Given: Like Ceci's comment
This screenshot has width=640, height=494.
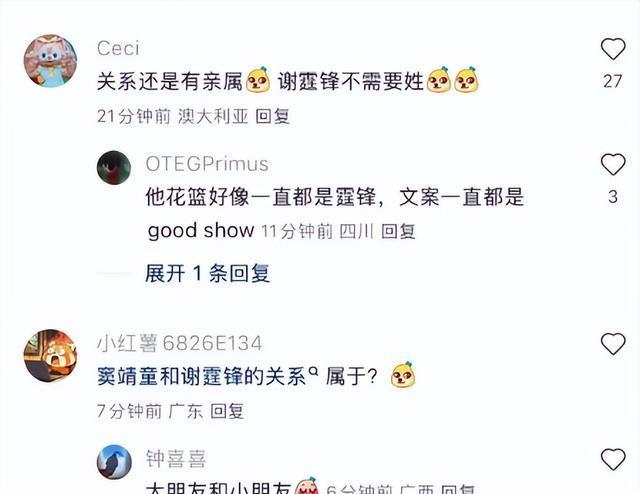Looking at the screenshot, I should coord(612,49).
